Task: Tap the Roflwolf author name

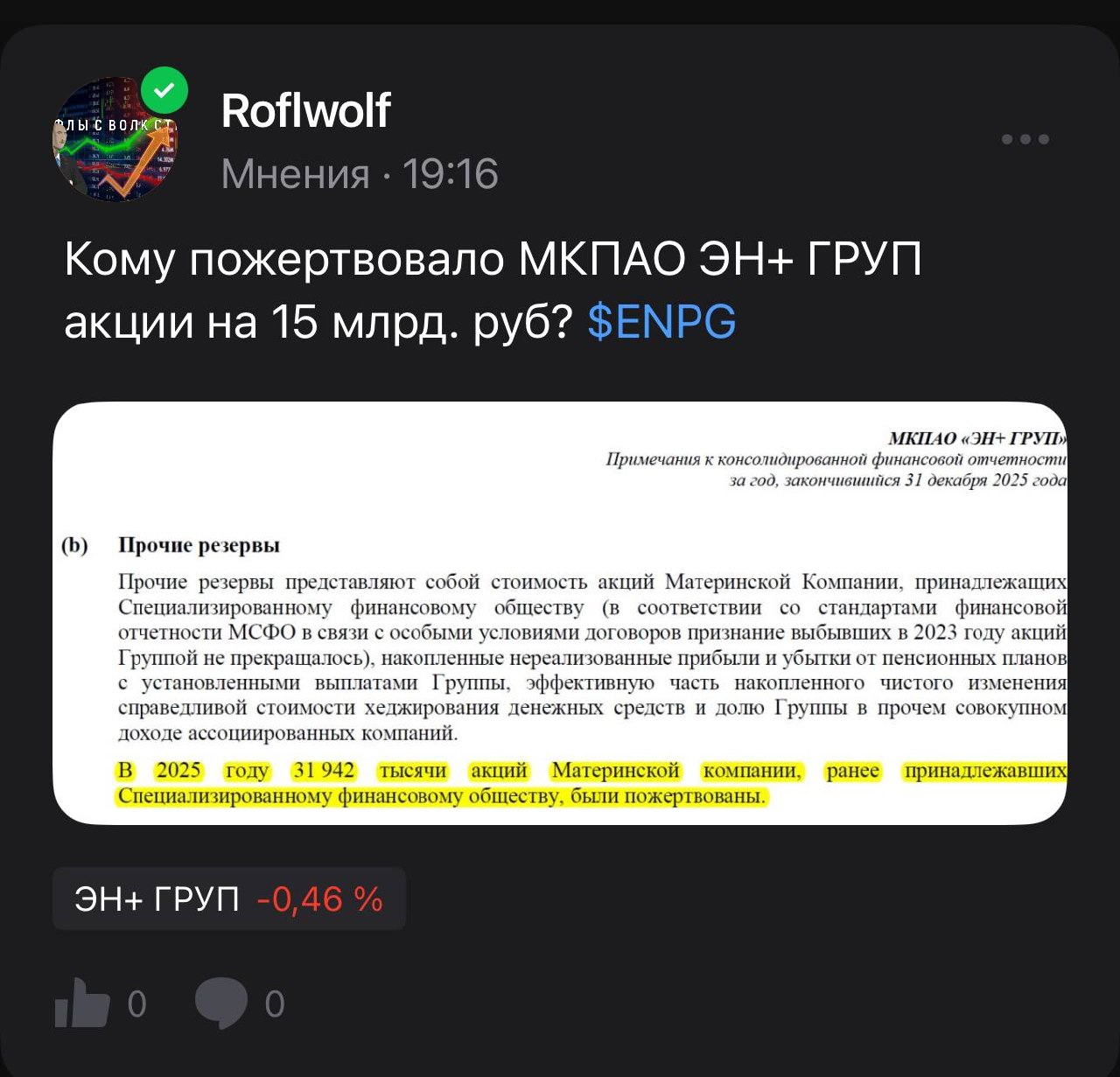Action: coord(305,111)
